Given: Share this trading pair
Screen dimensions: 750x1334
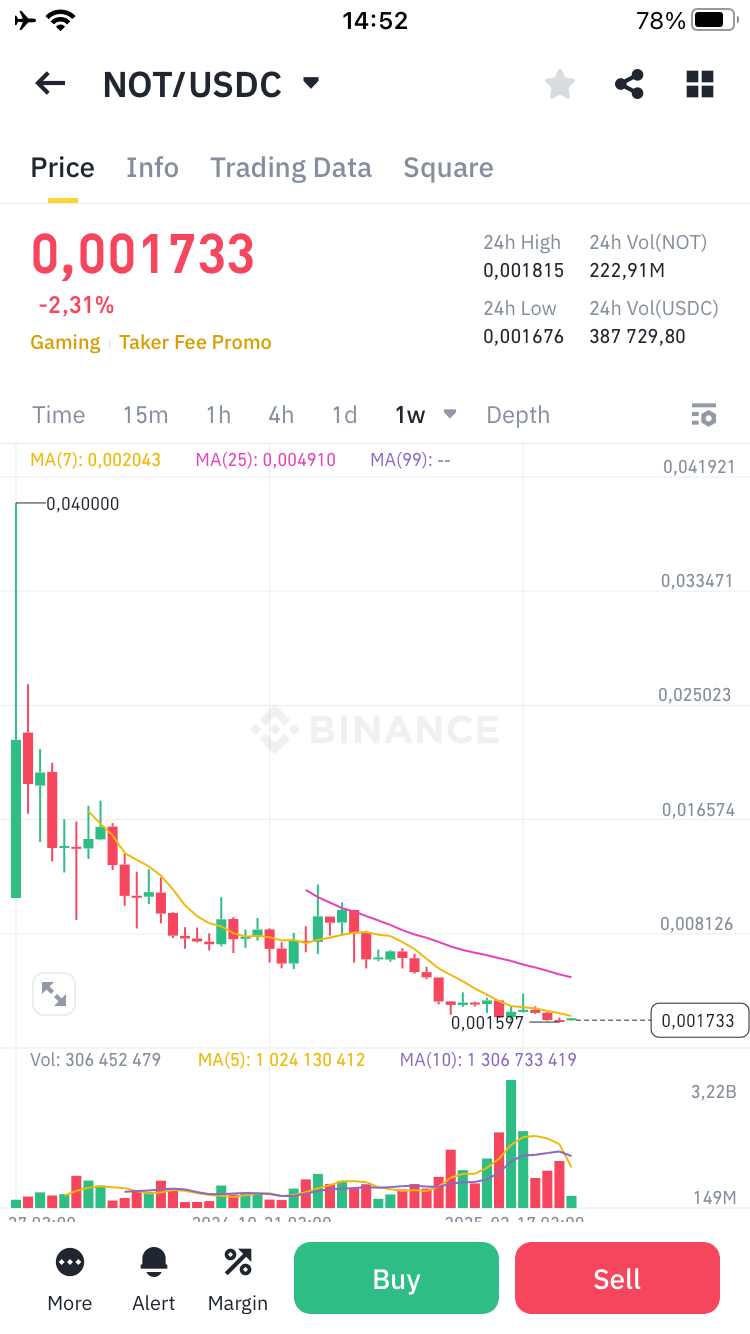Looking at the screenshot, I should (629, 85).
